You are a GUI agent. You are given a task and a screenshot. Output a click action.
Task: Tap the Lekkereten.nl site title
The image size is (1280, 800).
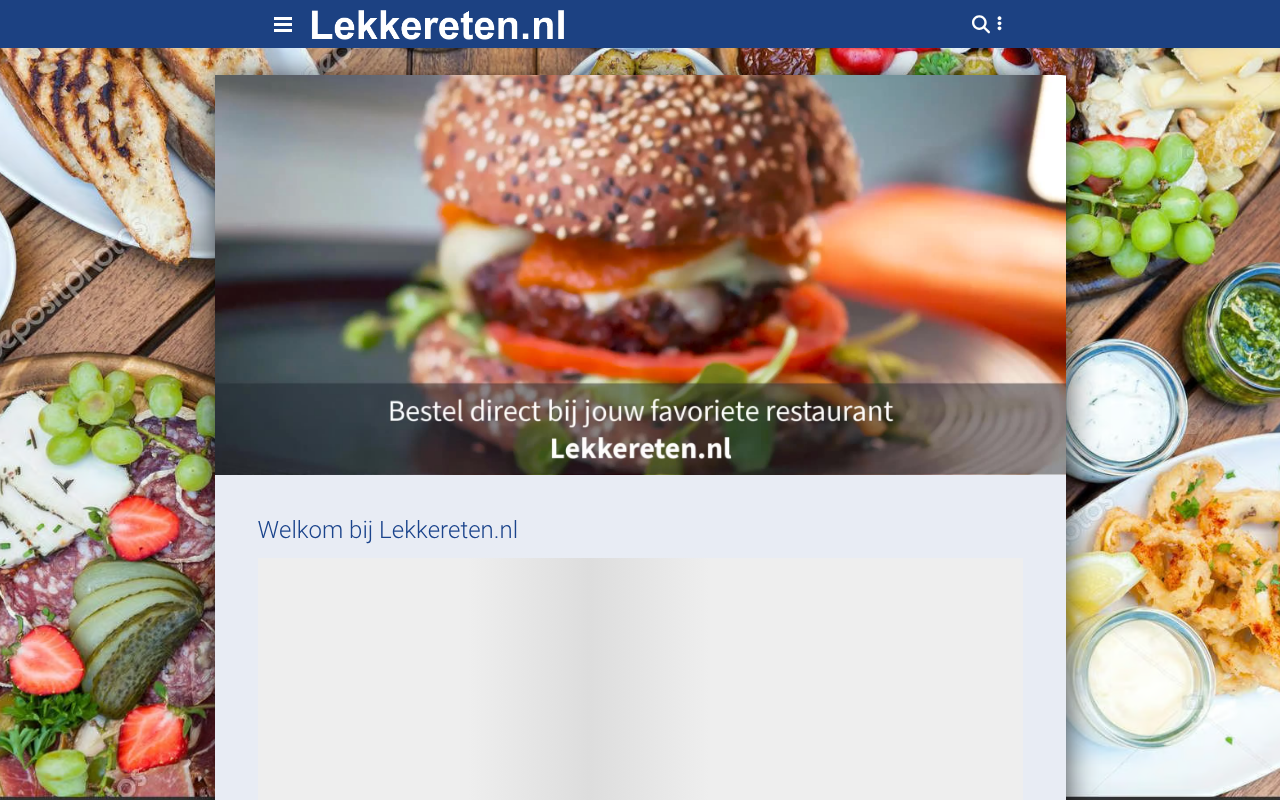[437, 26]
